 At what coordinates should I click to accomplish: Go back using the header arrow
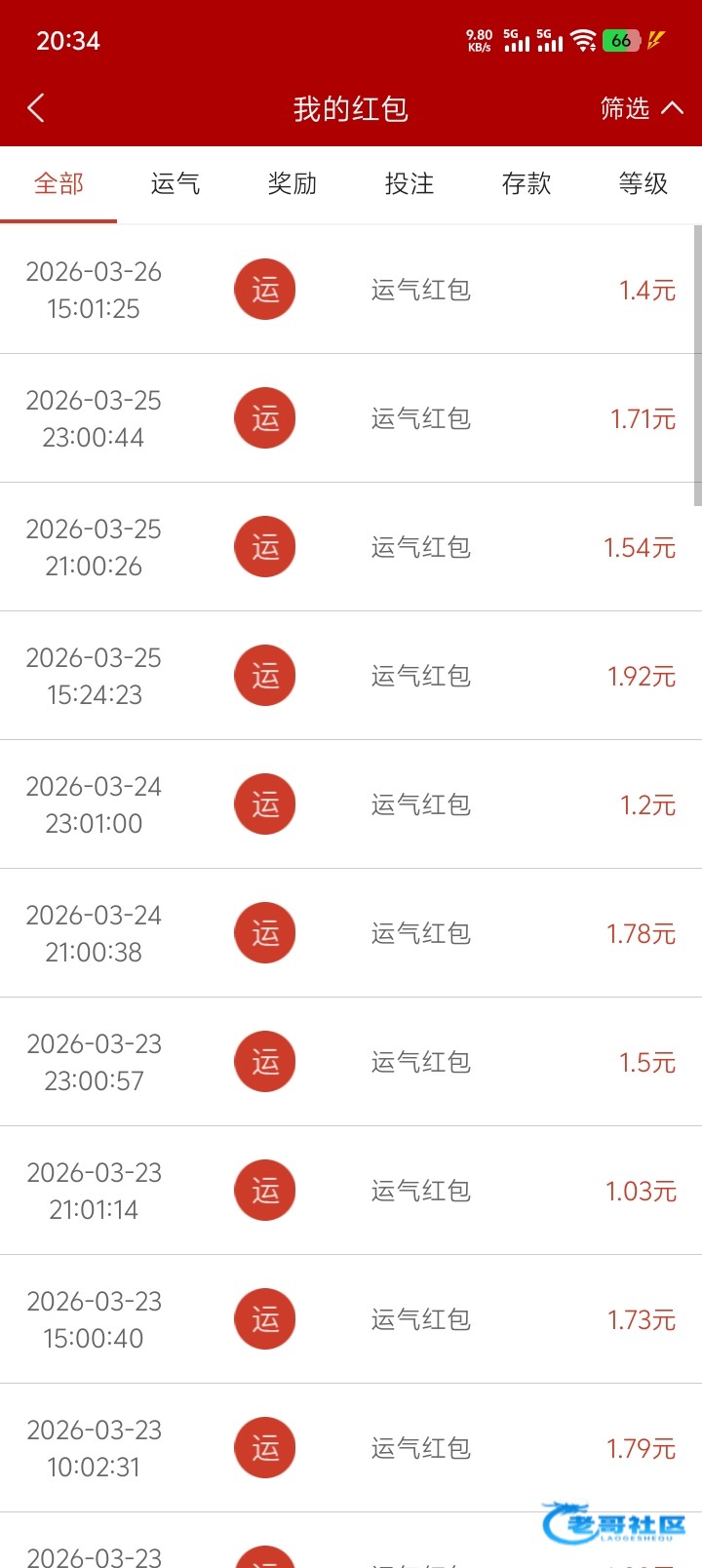coord(36,108)
